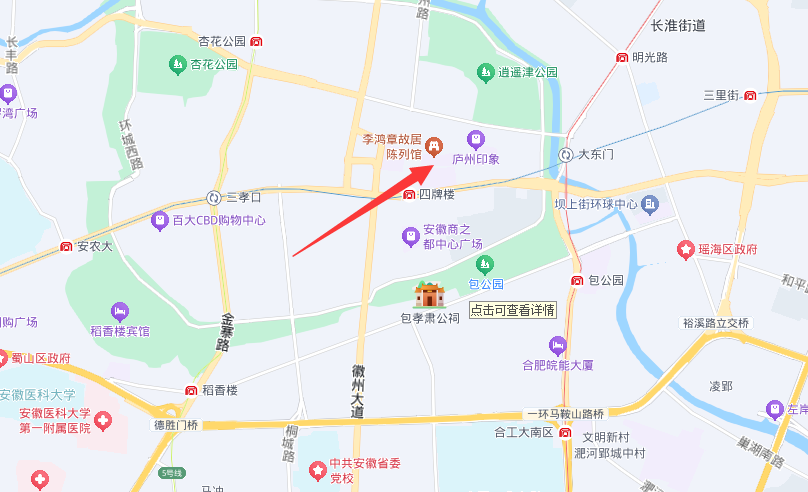Tap the 大东门 metro station icon
808x492 pixels.
pyautogui.click(x=566, y=155)
